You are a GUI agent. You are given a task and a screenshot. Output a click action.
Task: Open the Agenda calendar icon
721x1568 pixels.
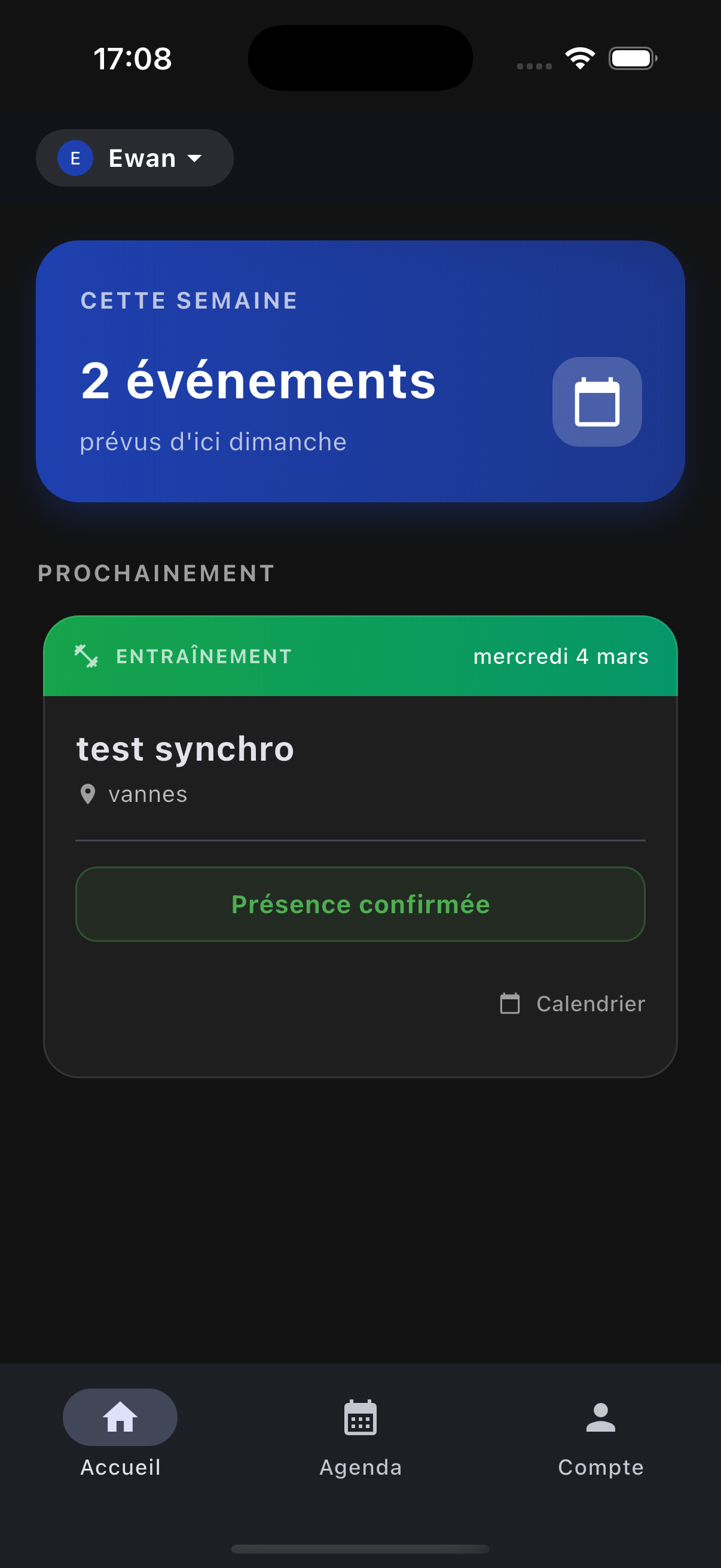click(360, 1418)
